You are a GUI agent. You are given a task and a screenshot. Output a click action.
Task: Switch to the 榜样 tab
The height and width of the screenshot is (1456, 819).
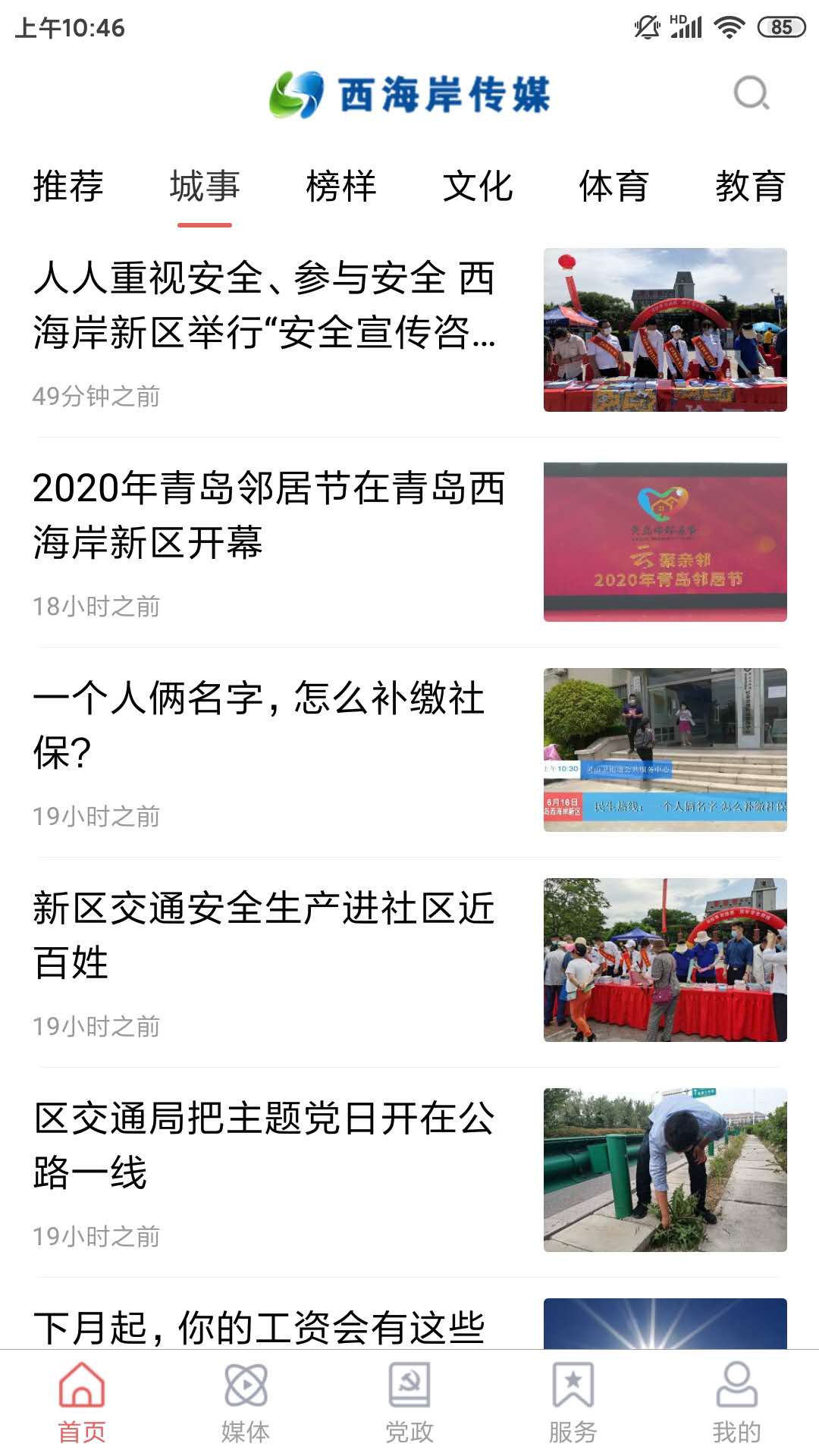tap(341, 187)
